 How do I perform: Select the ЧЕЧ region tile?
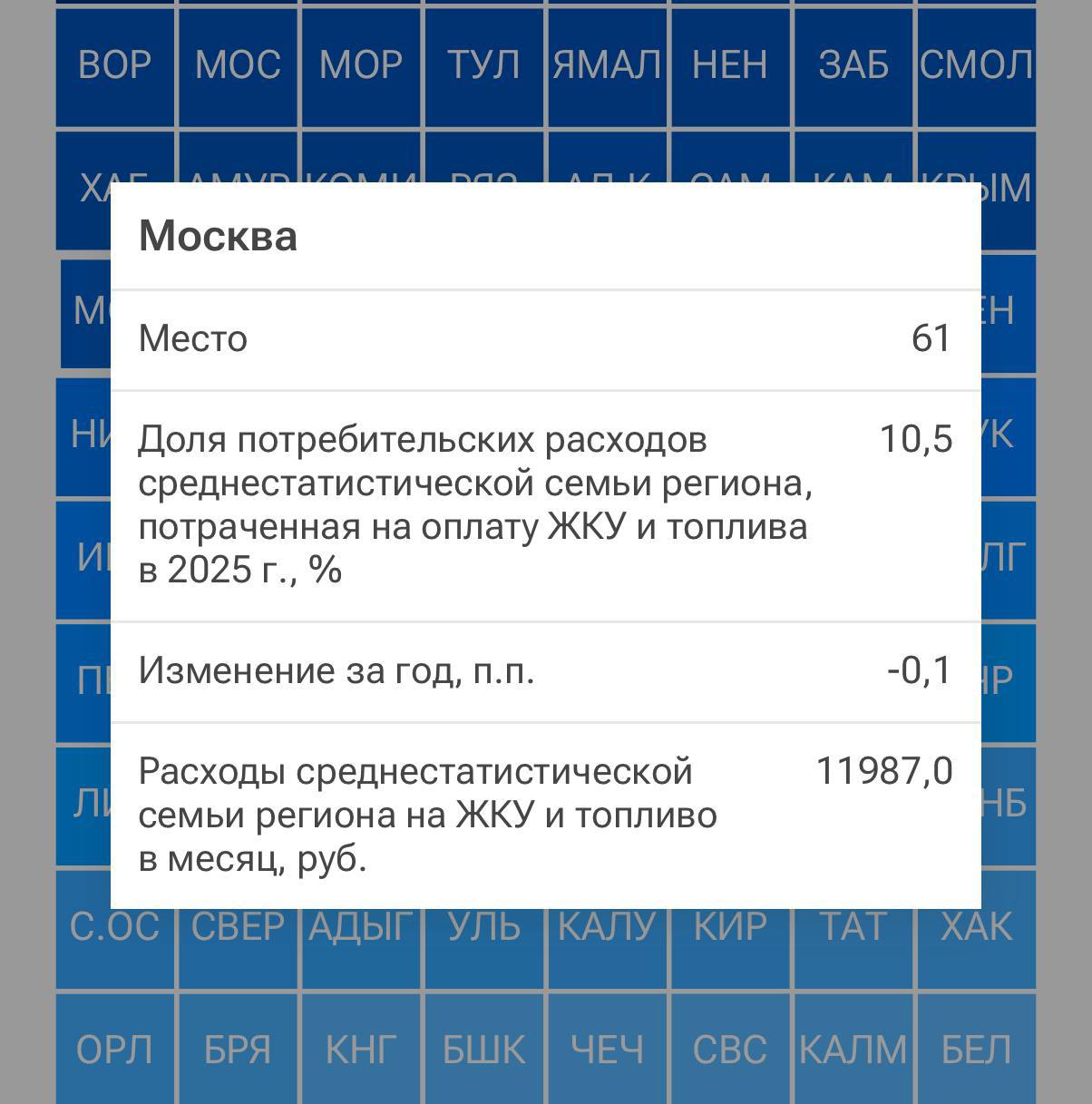pyautogui.click(x=608, y=1049)
